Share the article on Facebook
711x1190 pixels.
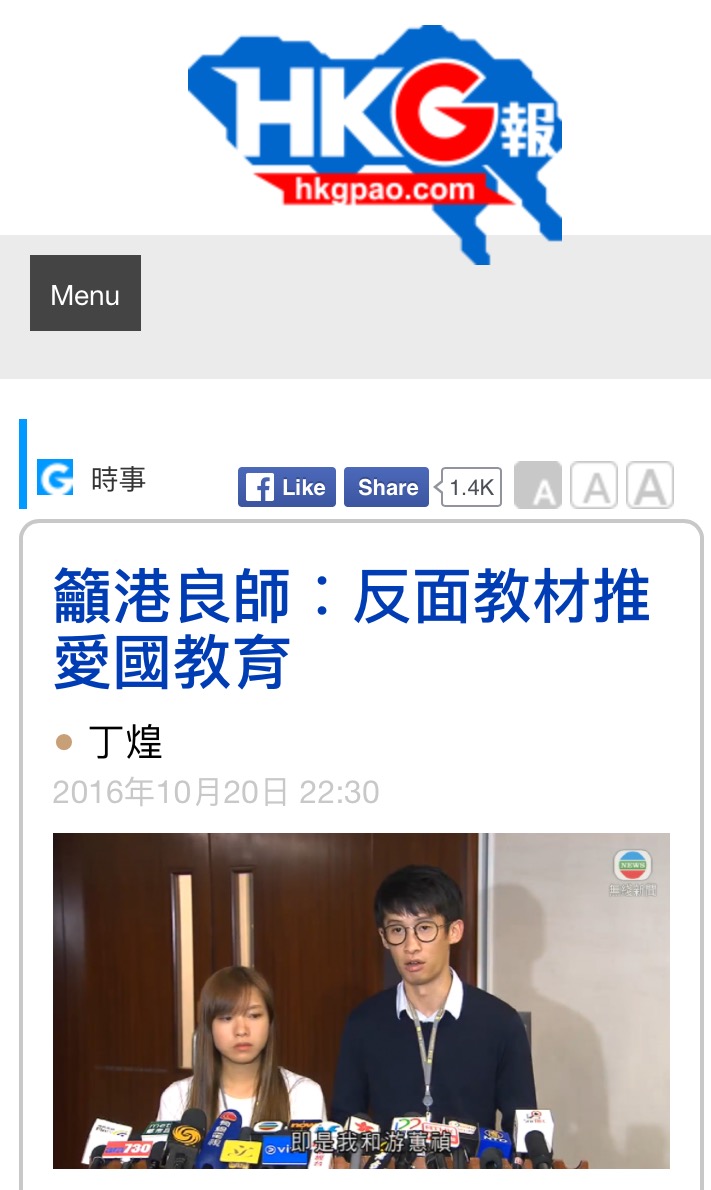[387, 487]
